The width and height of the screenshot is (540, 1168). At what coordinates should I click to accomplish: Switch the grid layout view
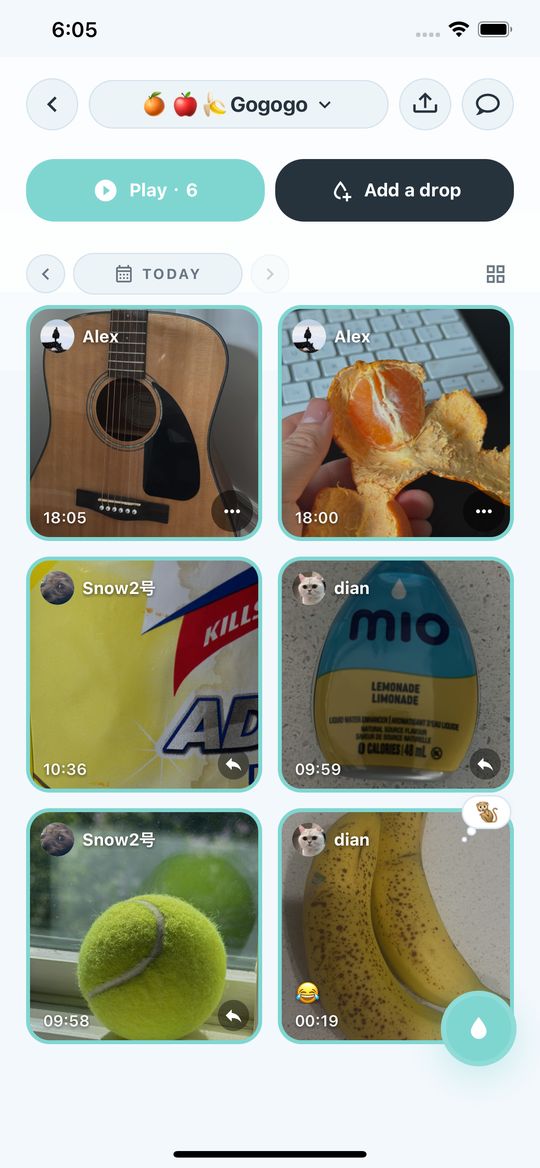tap(495, 274)
